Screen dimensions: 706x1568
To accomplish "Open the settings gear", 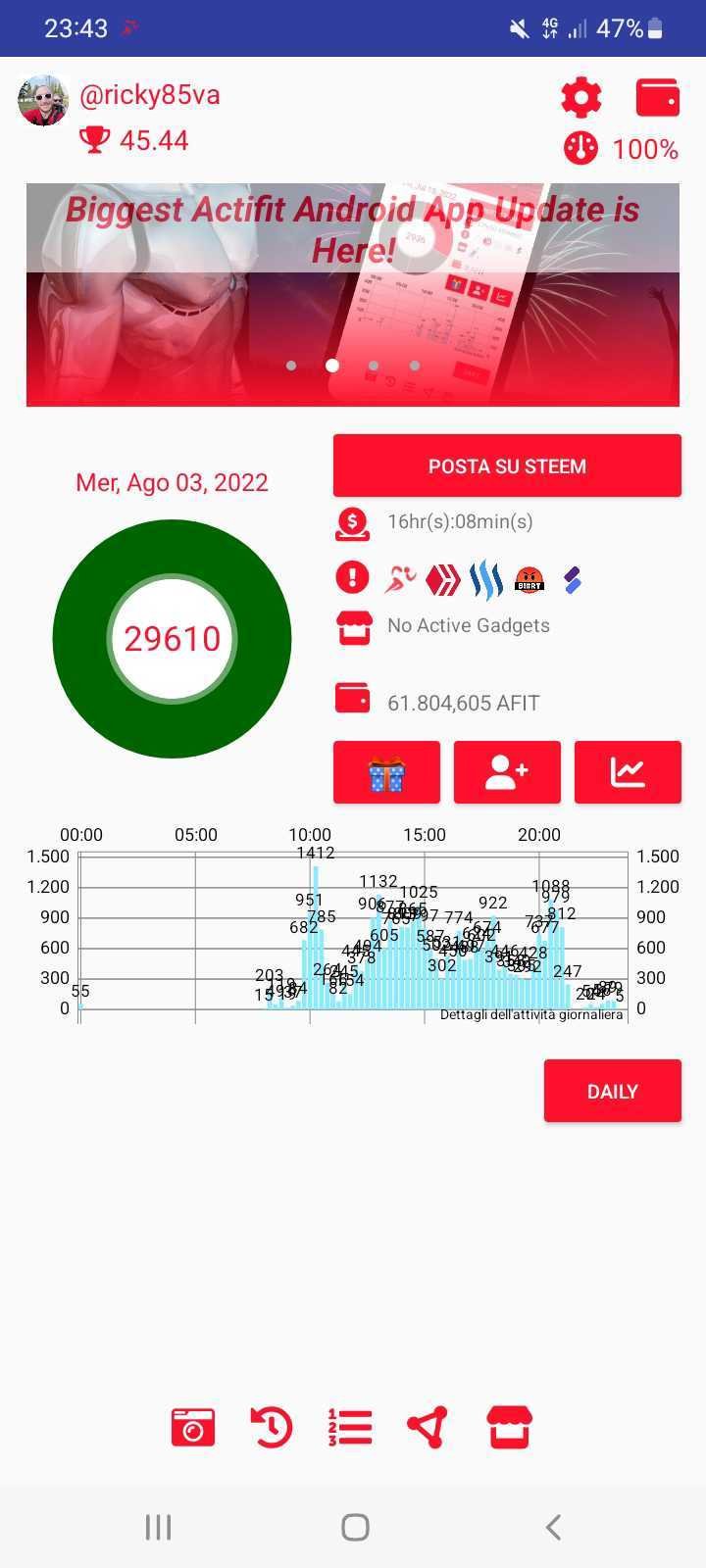I will coord(581,97).
